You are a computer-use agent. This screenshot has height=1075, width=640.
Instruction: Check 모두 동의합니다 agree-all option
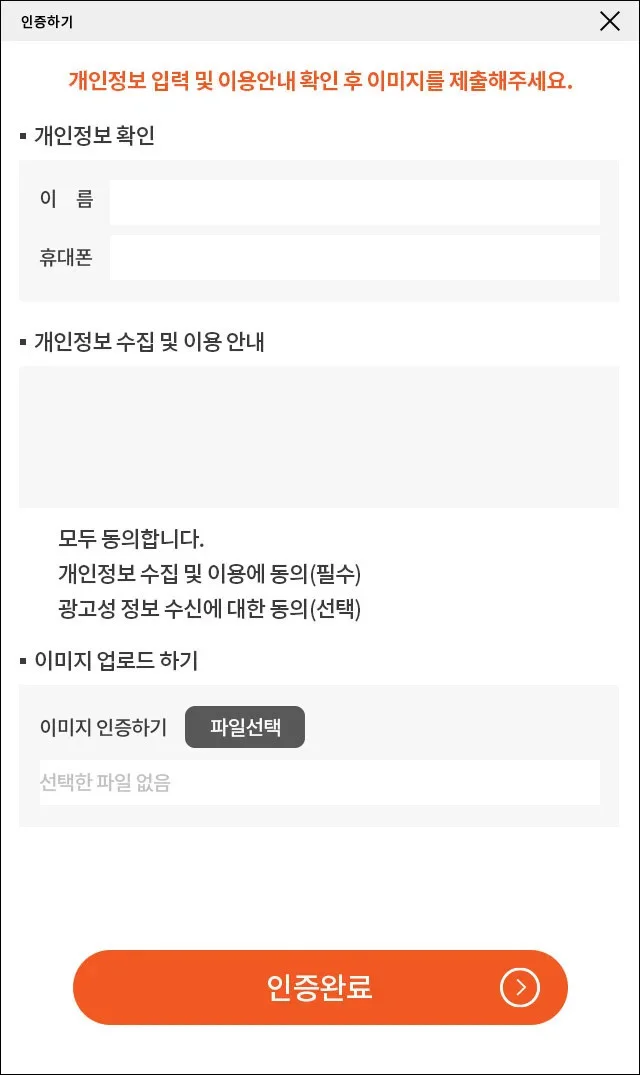coord(131,540)
